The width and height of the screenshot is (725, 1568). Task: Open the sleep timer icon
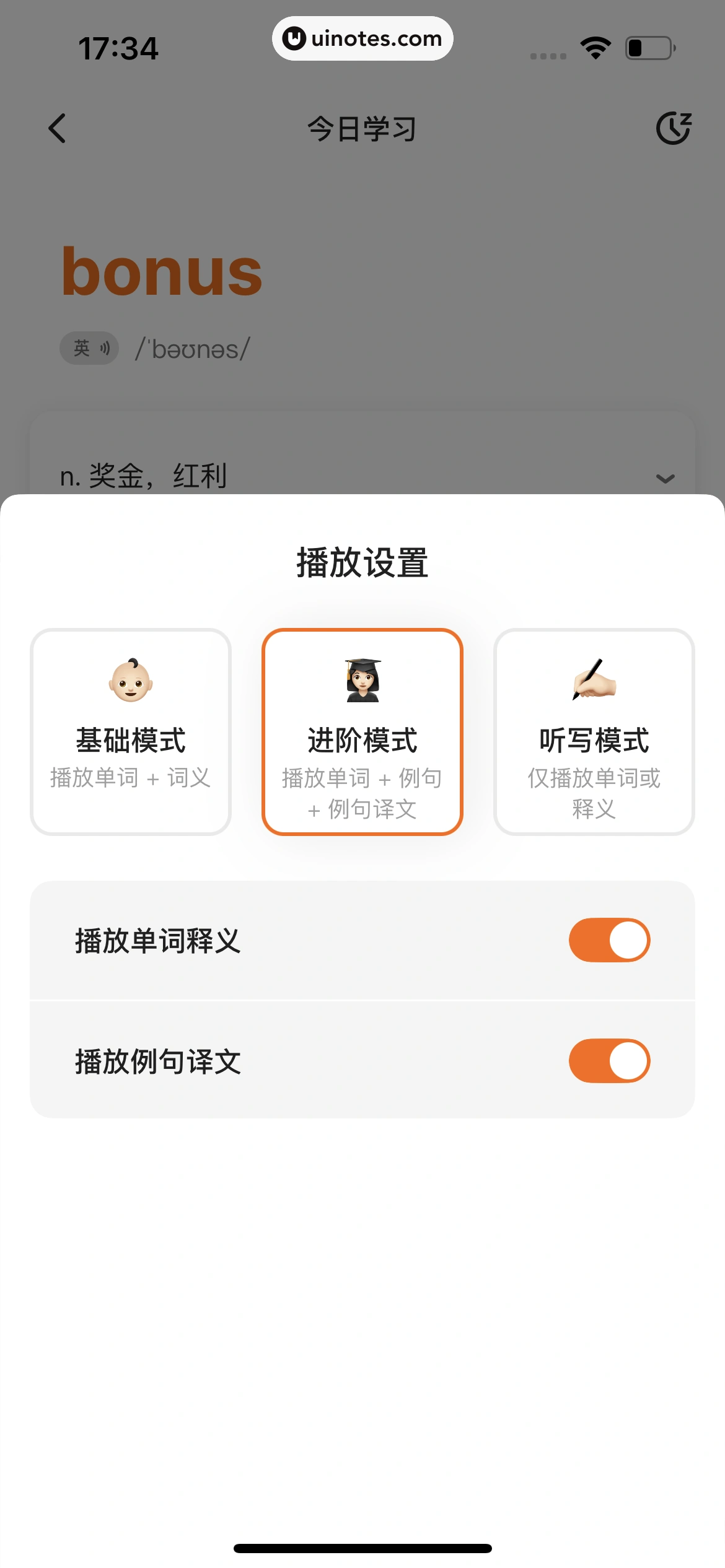(x=674, y=129)
